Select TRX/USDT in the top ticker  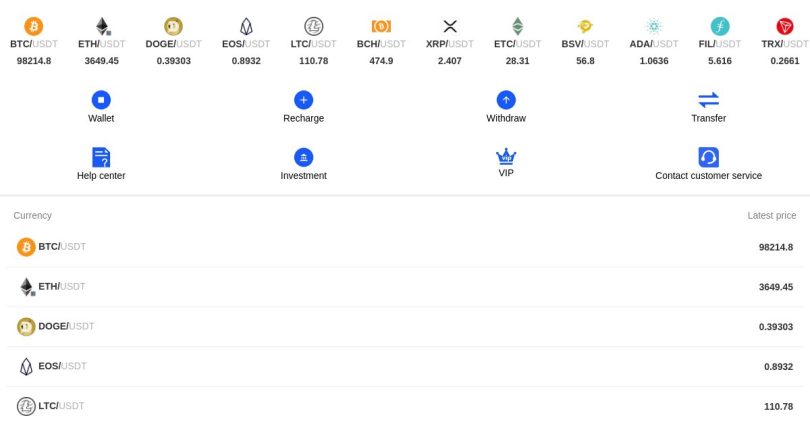[x=785, y=42]
